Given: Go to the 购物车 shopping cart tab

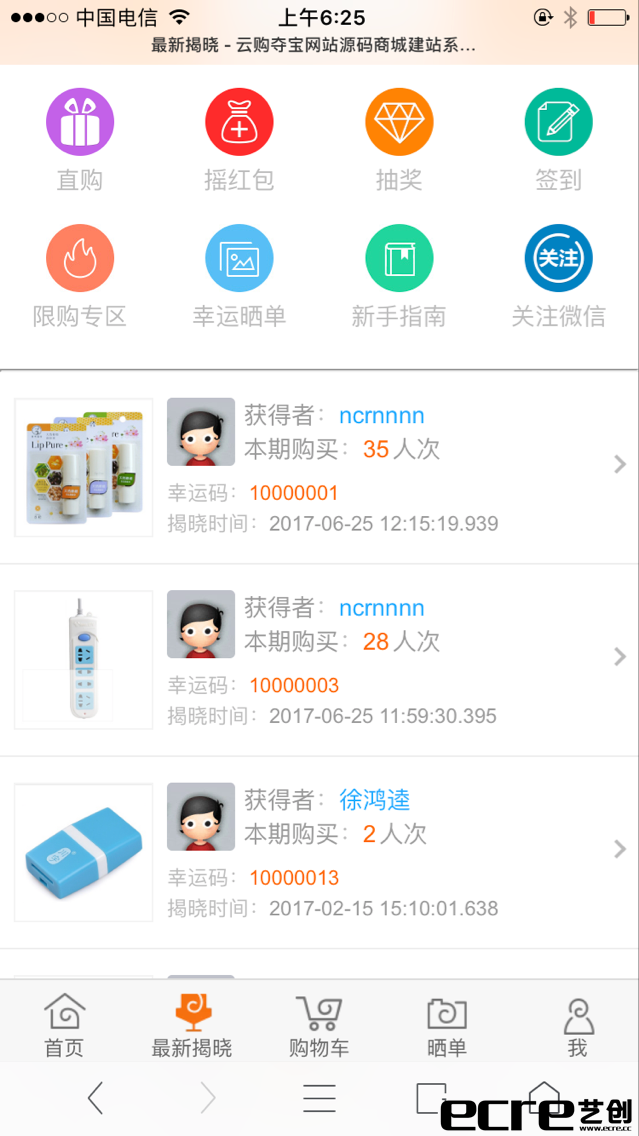Looking at the screenshot, I should (319, 1025).
